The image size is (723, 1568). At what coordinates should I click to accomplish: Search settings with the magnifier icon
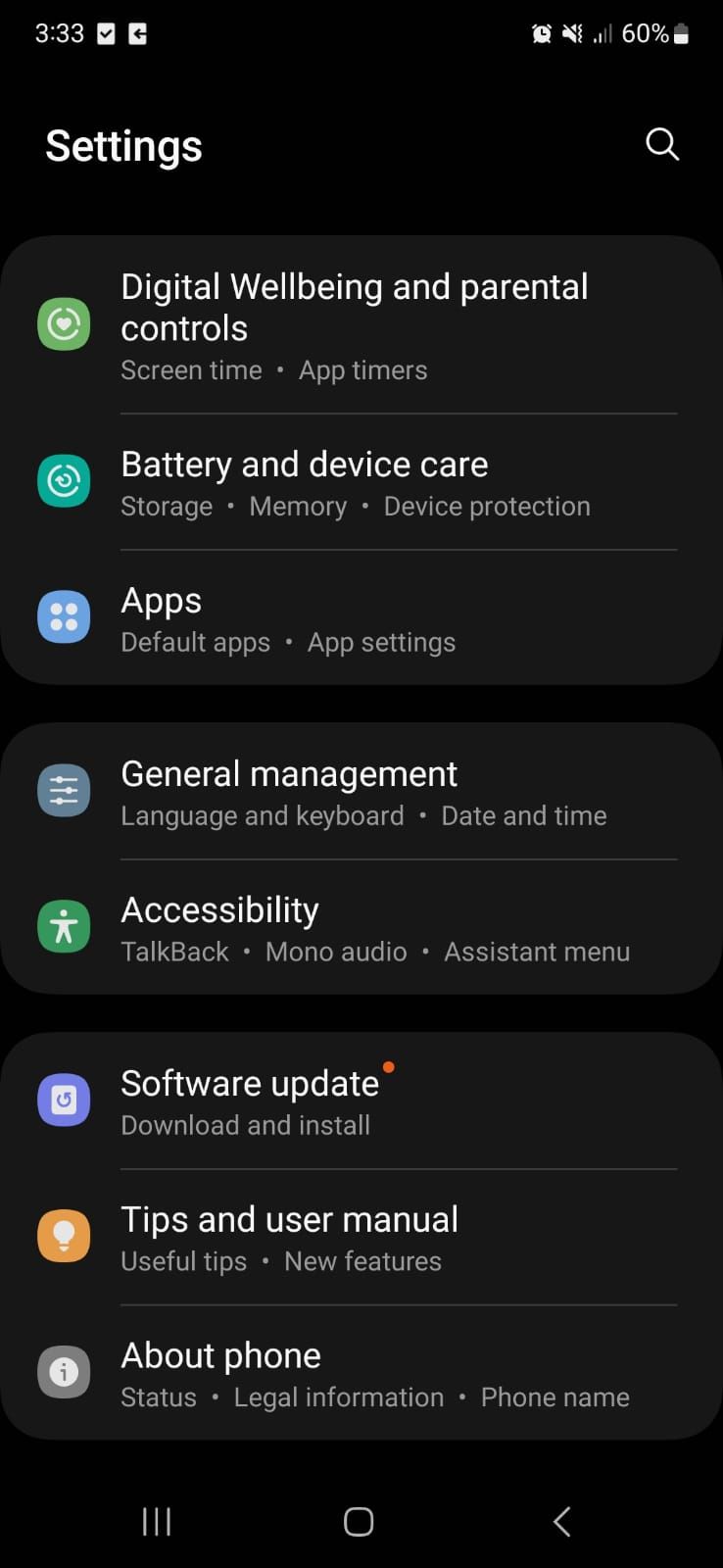click(662, 144)
